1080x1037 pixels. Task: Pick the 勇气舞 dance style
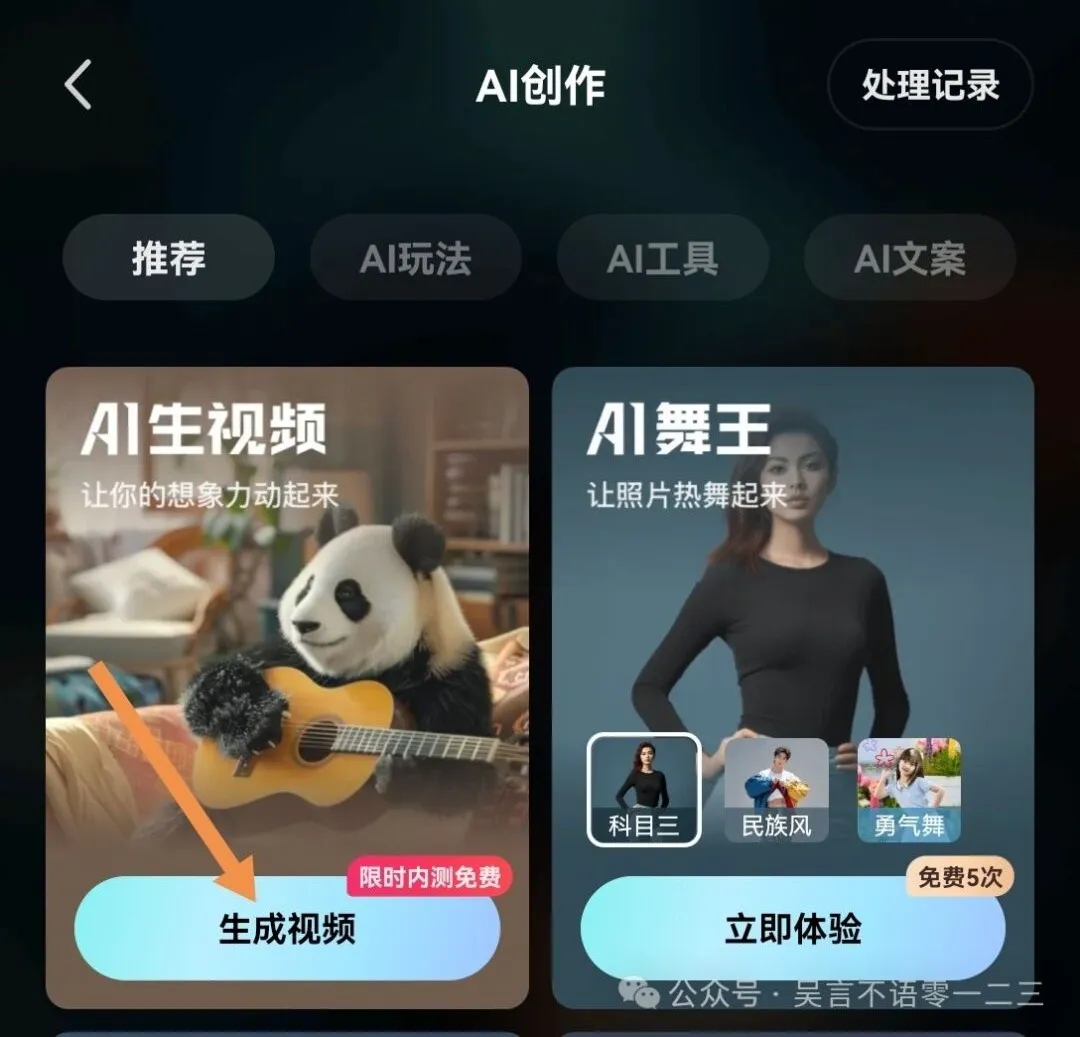pos(909,789)
